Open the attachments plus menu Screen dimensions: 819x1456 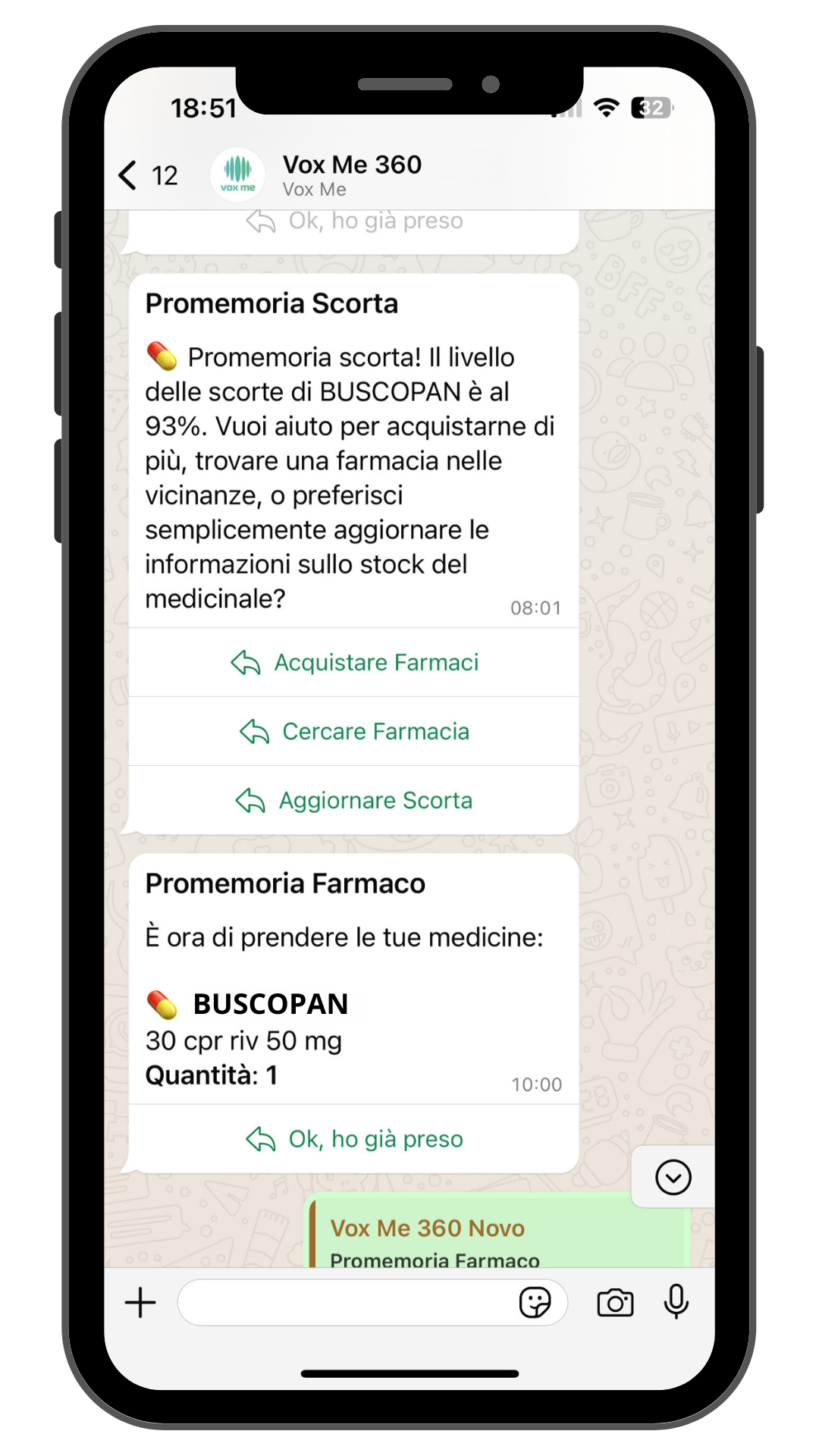point(140,1303)
